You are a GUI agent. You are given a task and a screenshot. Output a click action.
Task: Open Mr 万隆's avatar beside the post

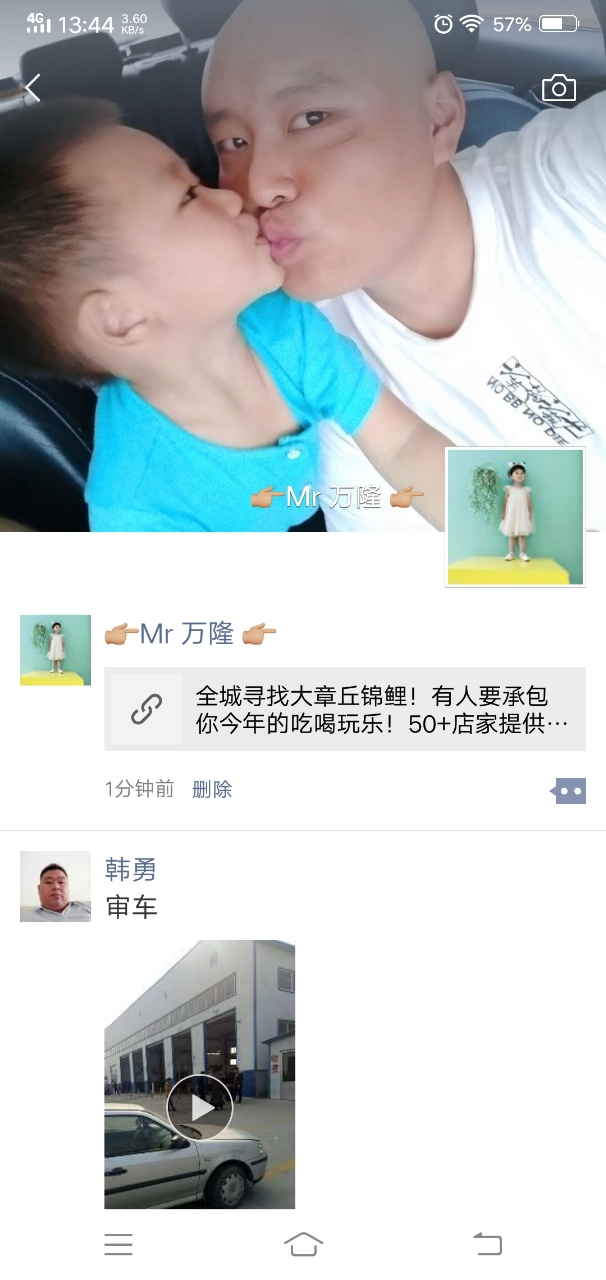[55, 650]
